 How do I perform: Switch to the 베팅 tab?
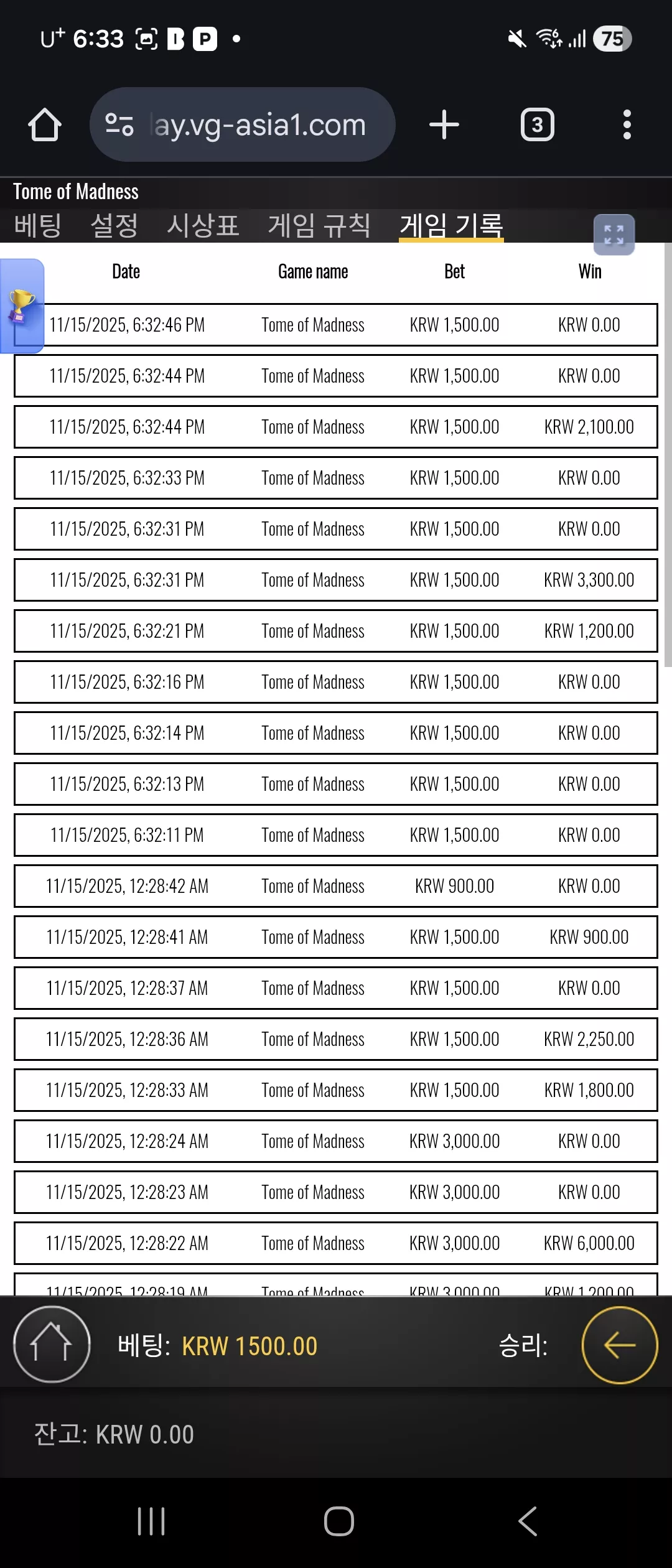38,225
